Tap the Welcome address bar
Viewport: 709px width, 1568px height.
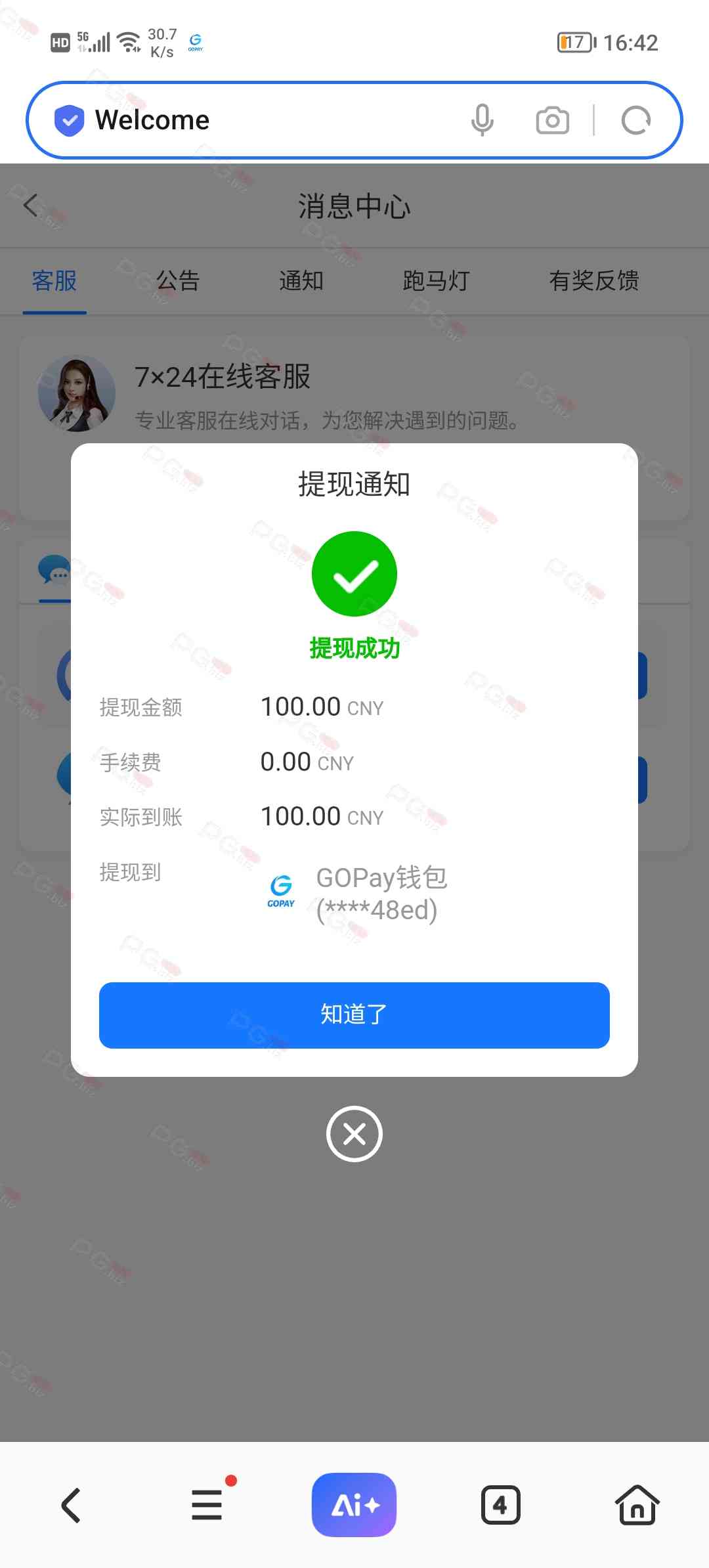tap(263, 120)
